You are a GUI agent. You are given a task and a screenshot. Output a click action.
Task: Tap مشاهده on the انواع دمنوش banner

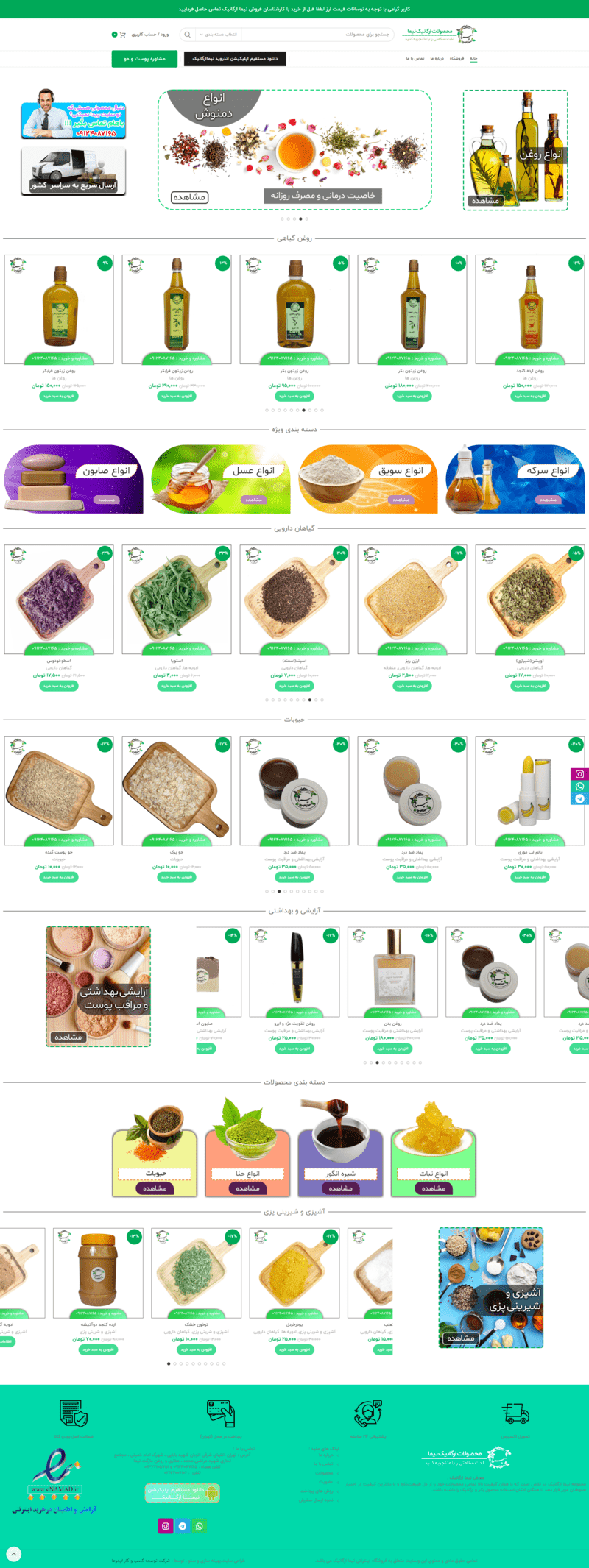[x=189, y=197]
